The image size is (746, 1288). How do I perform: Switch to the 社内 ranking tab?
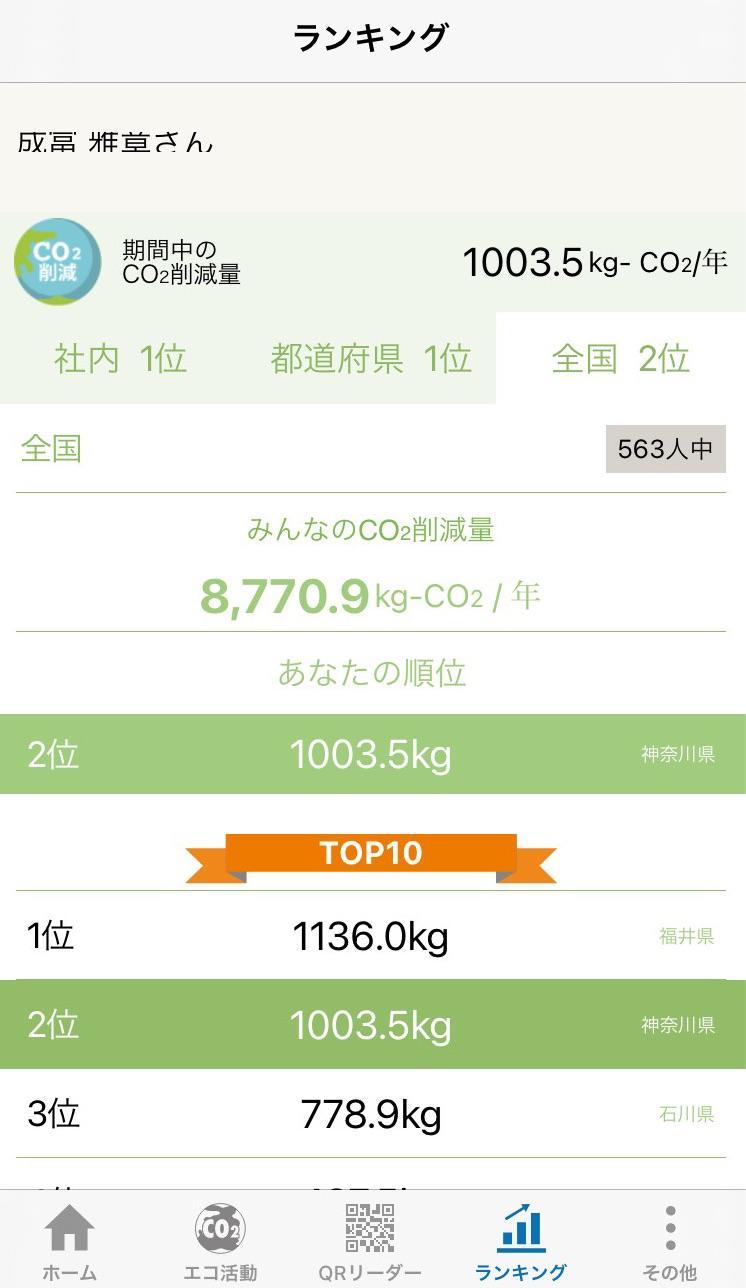click(121, 358)
